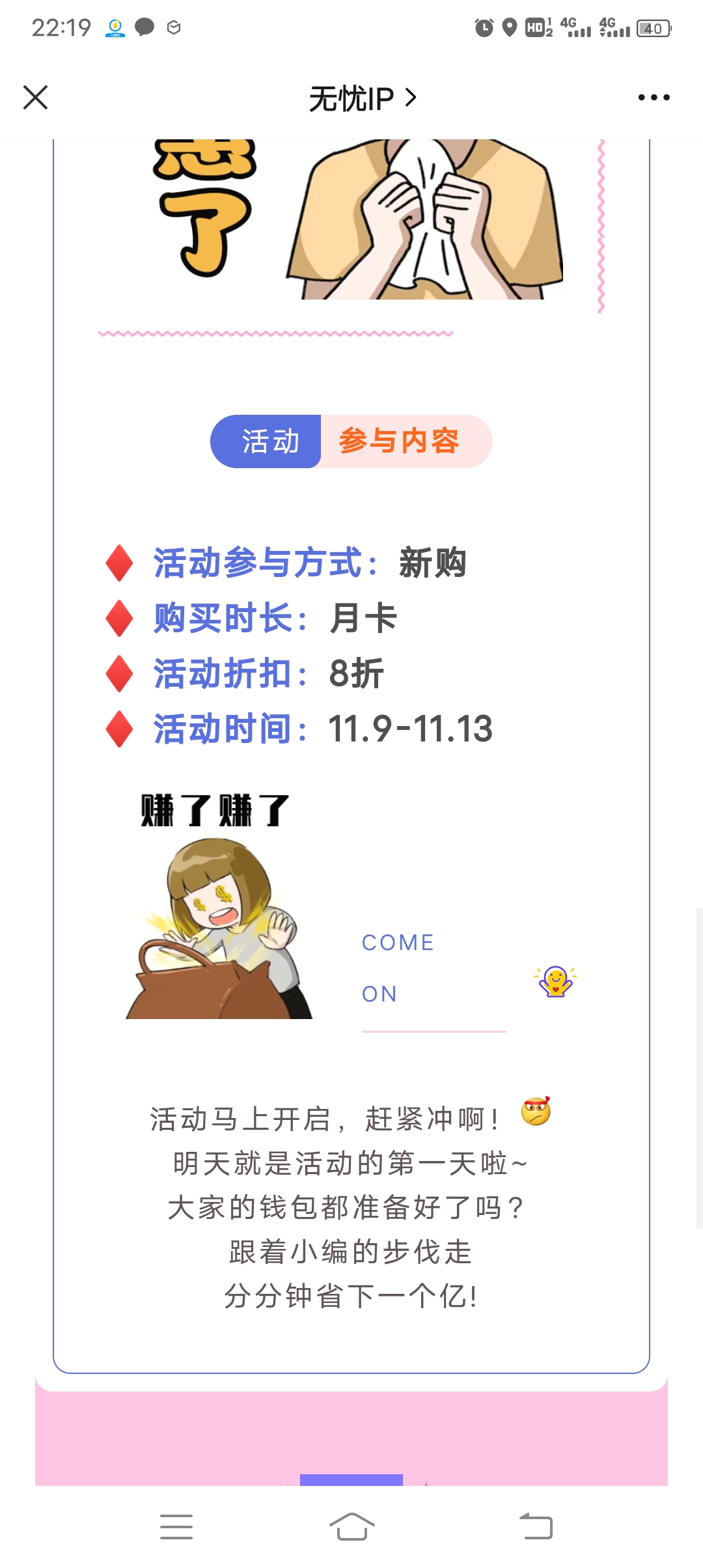Tap the system back button

(536, 1526)
